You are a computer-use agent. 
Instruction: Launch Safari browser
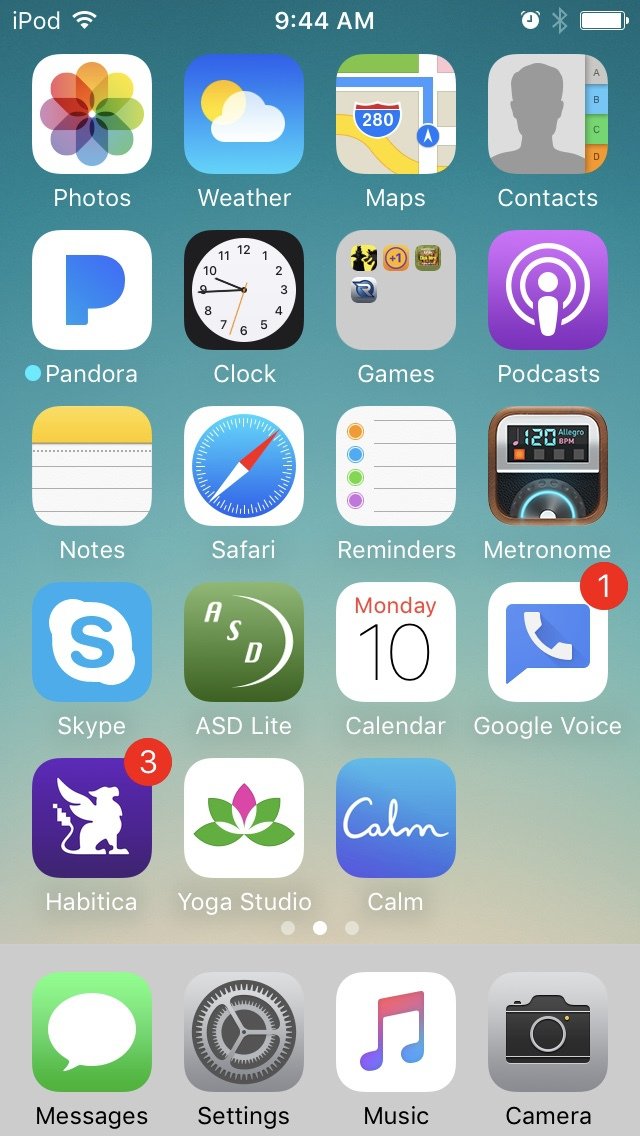(x=244, y=466)
